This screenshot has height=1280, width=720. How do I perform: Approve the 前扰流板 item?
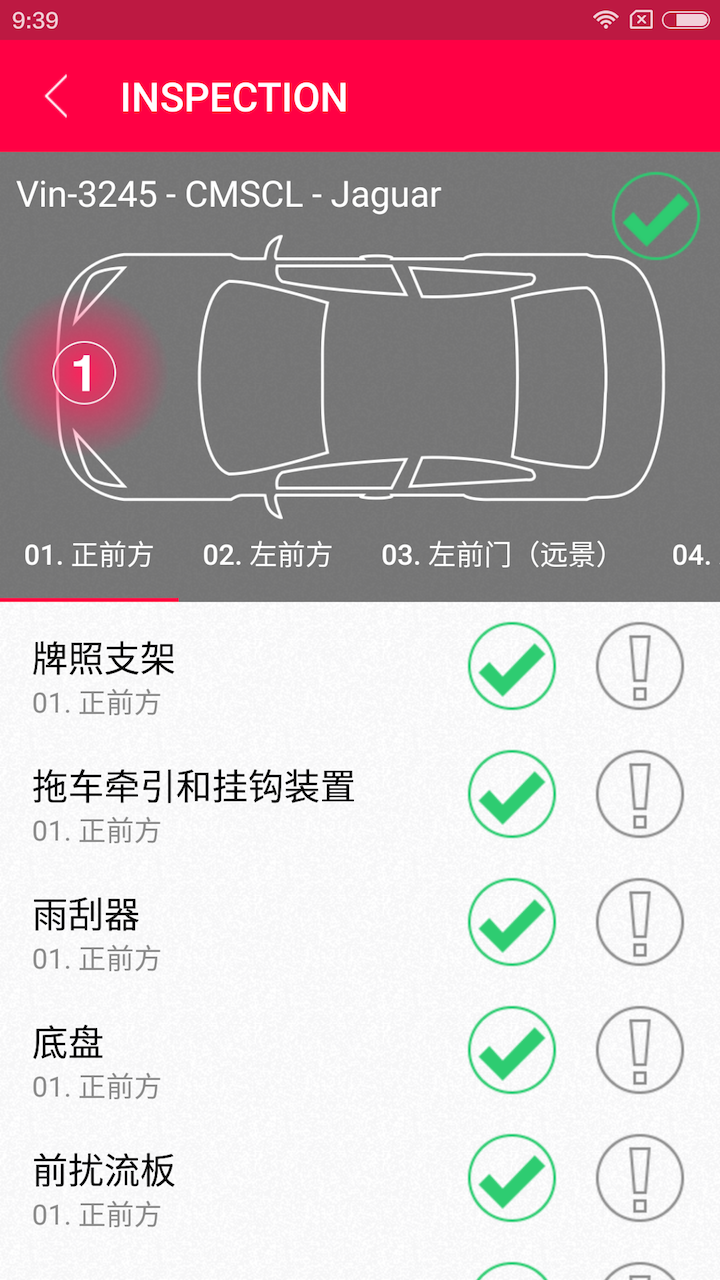click(512, 1178)
